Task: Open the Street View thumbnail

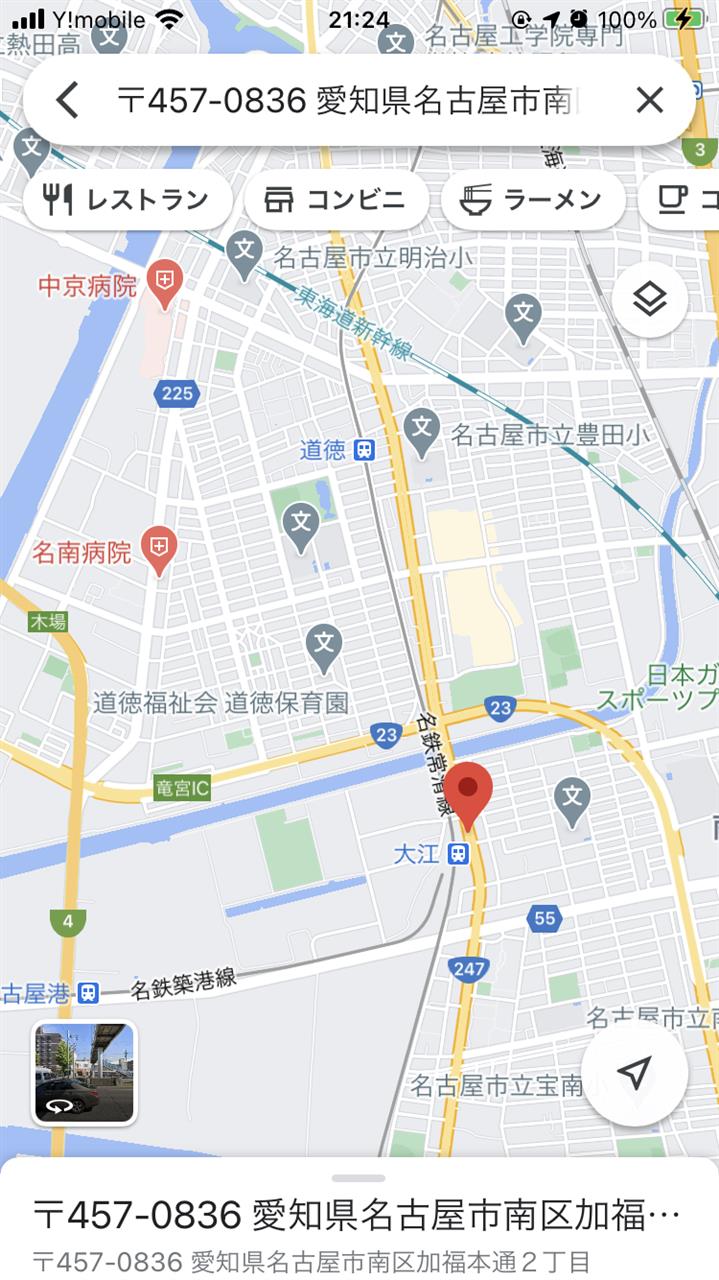Action: pyautogui.click(x=84, y=1072)
